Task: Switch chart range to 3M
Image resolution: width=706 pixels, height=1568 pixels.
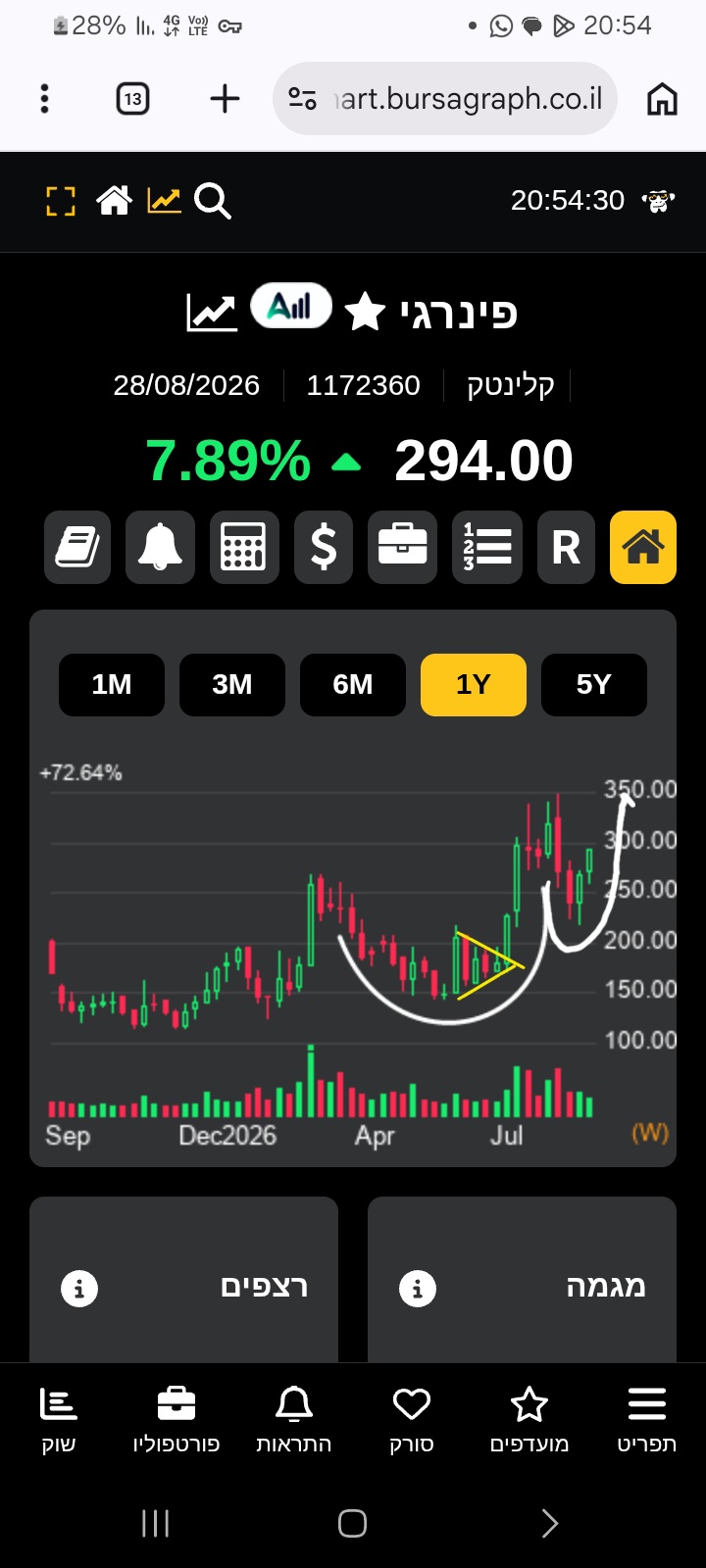Action: click(x=232, y=684)
